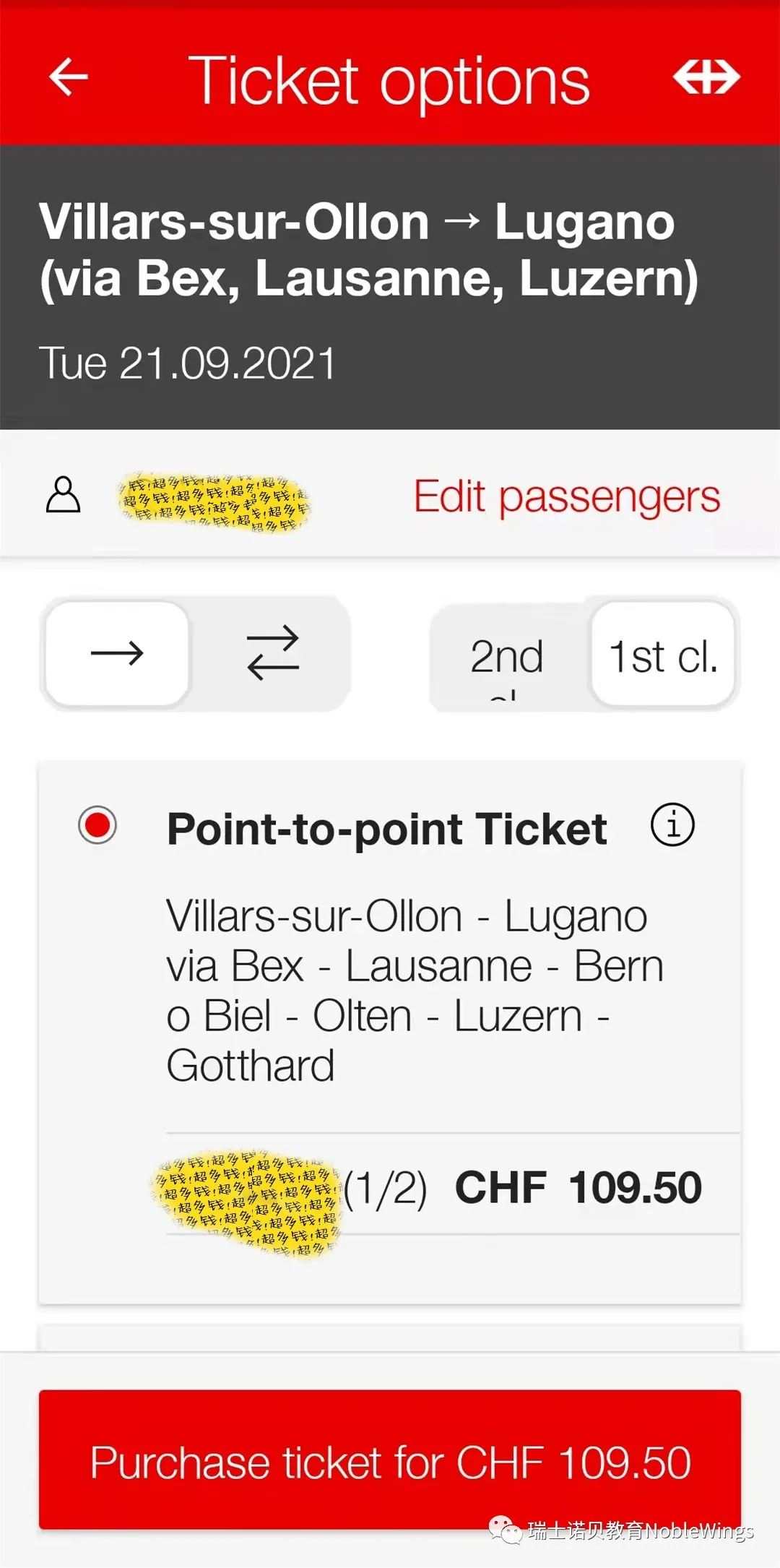
Task: Select Point-to-point Ticket radio button
Action: click(97, 825)
